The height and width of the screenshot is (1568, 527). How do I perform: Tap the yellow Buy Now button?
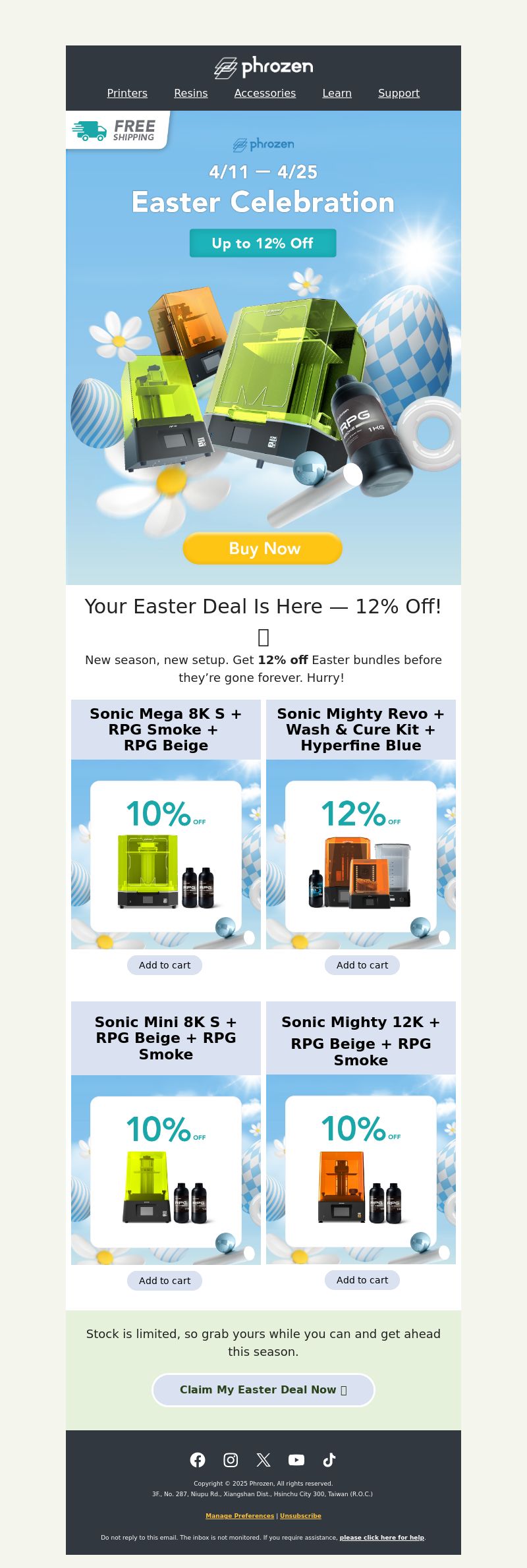(x=263, y=548)
